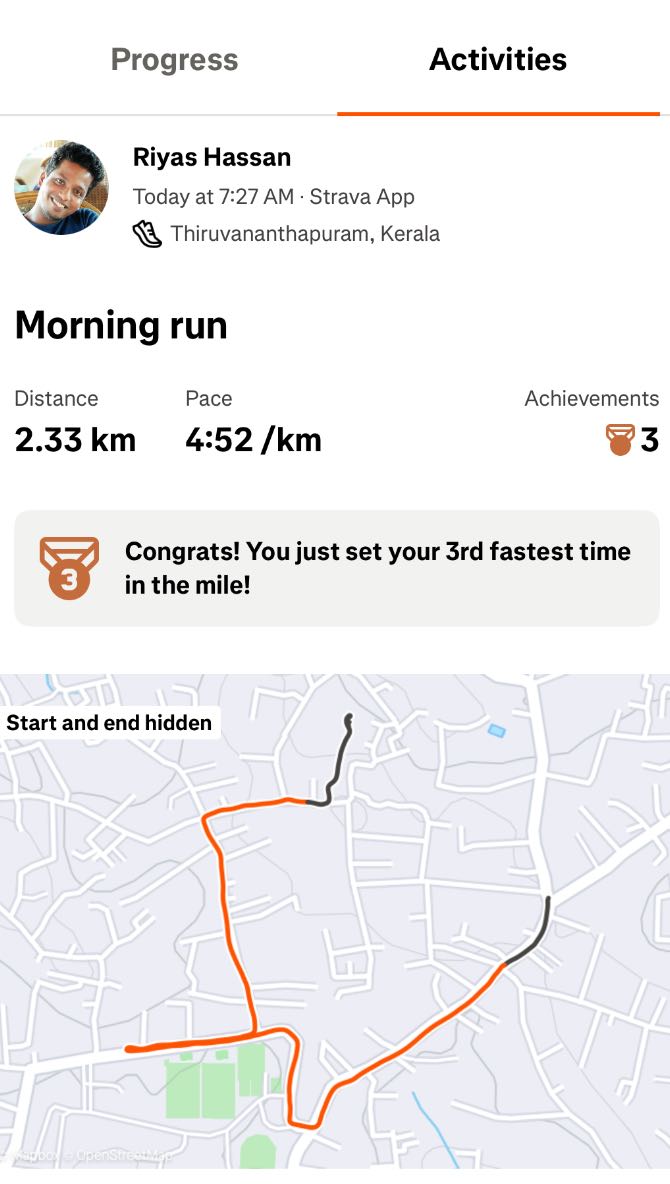Screen dimensions: 670x1184
Task: Open the Morning run activity details
Action: 121,326
